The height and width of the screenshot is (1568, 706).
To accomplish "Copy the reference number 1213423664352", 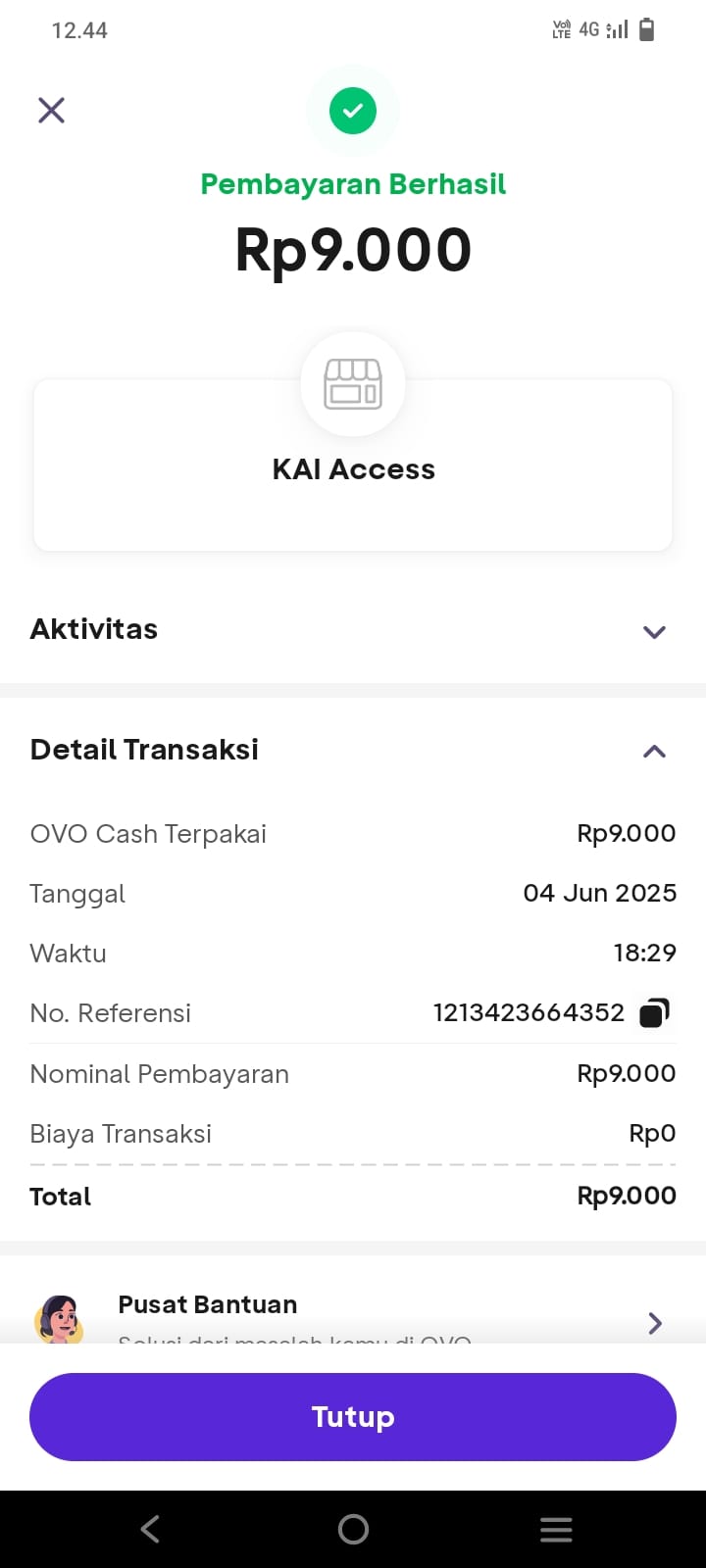I will (x=654, y=1013).
